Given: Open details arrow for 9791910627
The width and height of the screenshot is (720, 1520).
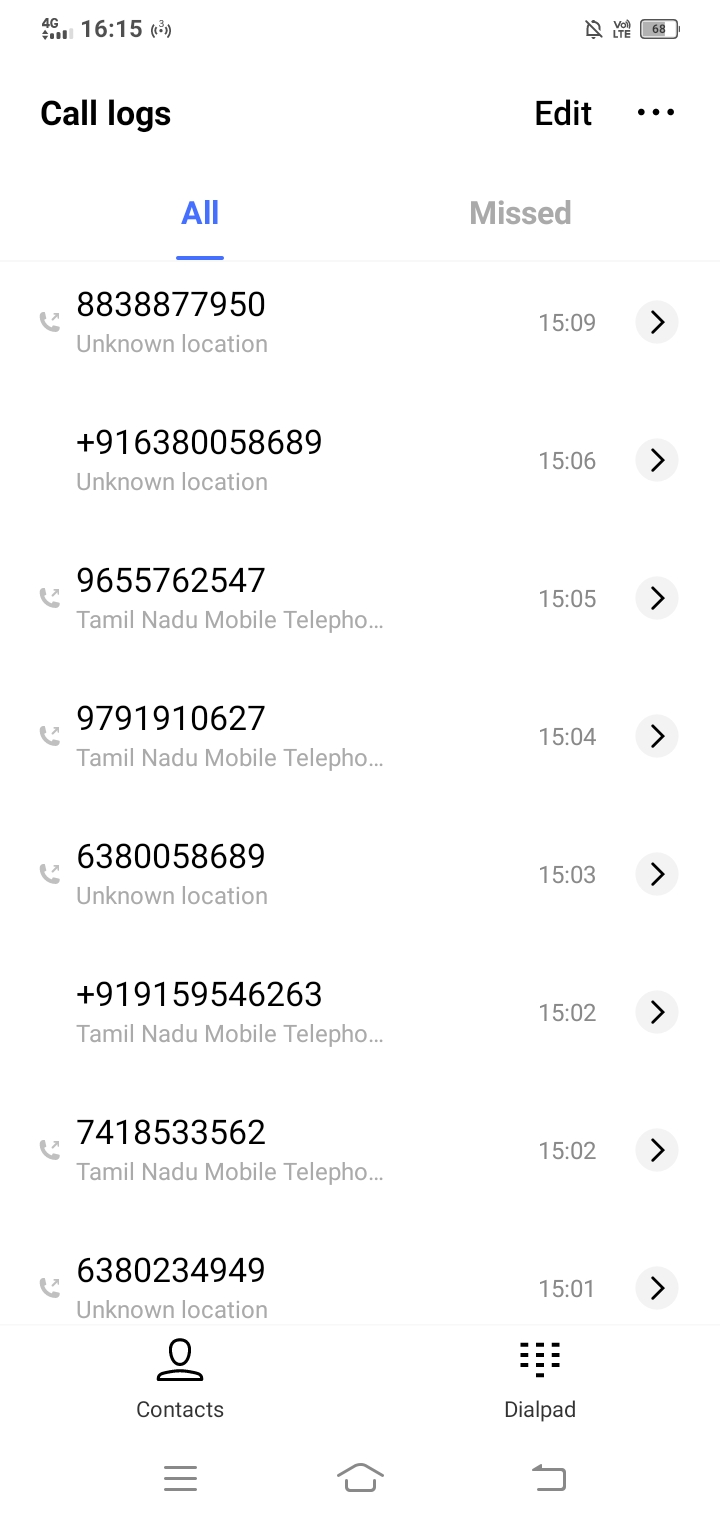Looking at the screenshot, I should click(657, 736).
